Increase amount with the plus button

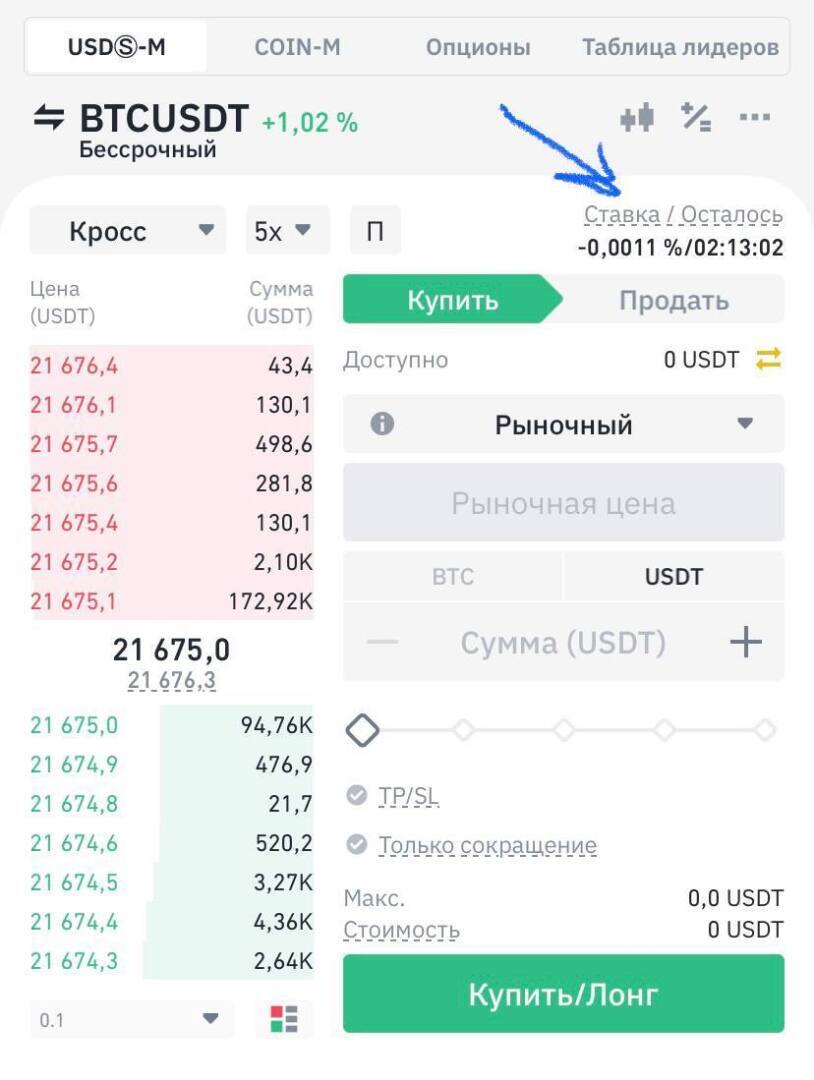pos(745,642)
